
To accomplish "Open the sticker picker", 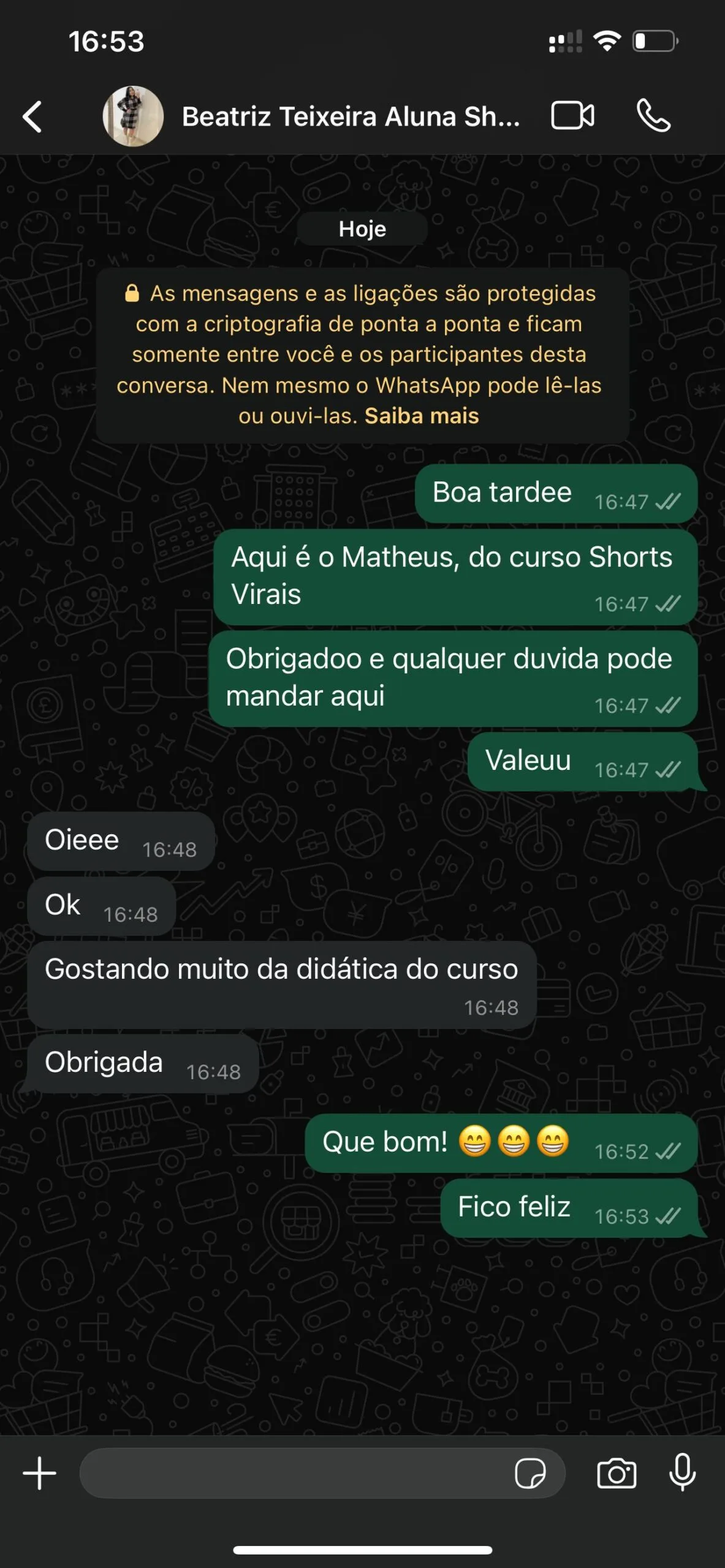I will [530, 1473].
